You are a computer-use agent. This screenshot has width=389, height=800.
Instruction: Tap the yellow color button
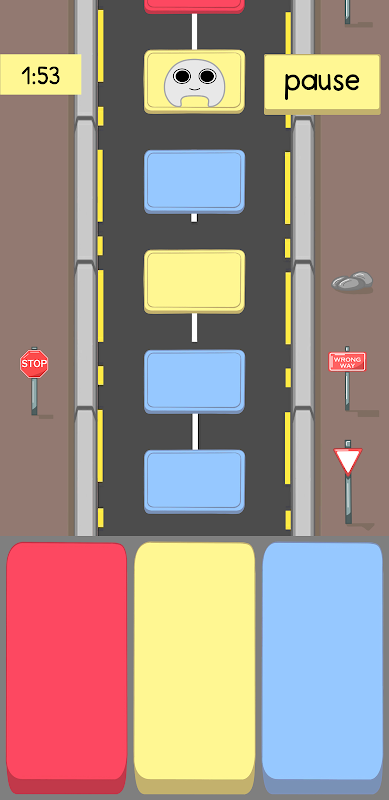click(194, 667)
